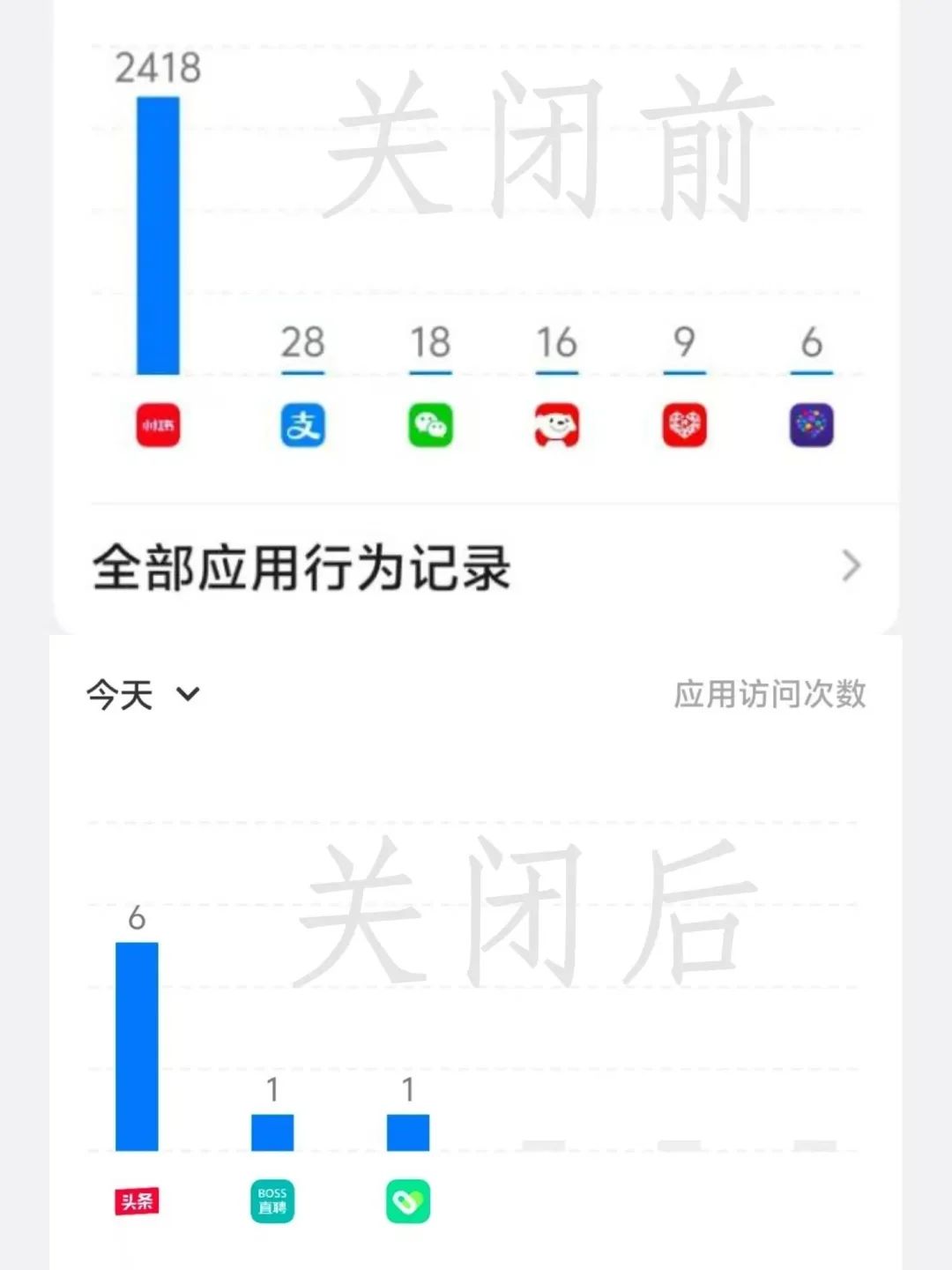952x1270 pixels.
Task: Tap the 2418 count above Xiaohongshu bar
Action: coord(157,68)
